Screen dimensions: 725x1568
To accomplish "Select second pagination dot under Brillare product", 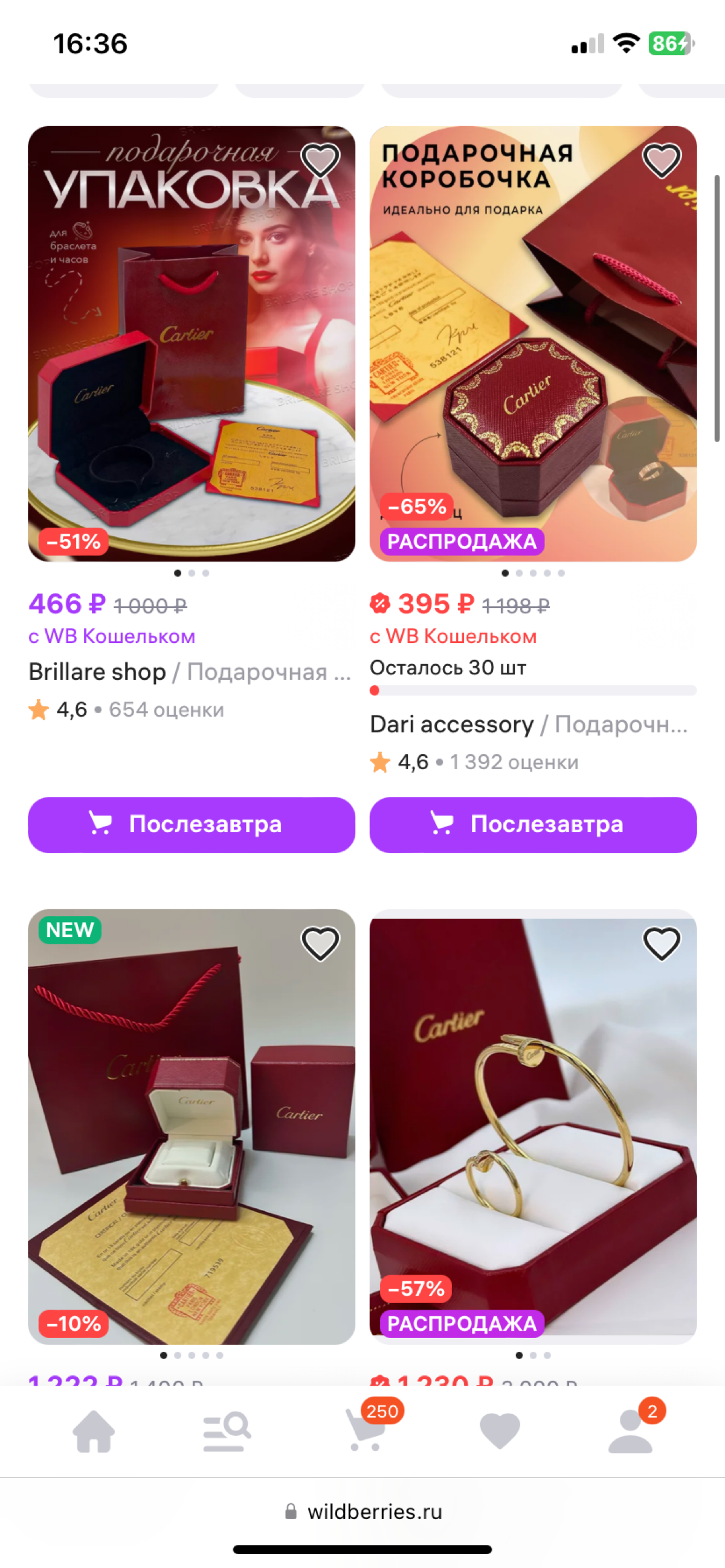I will click(192, 573).
